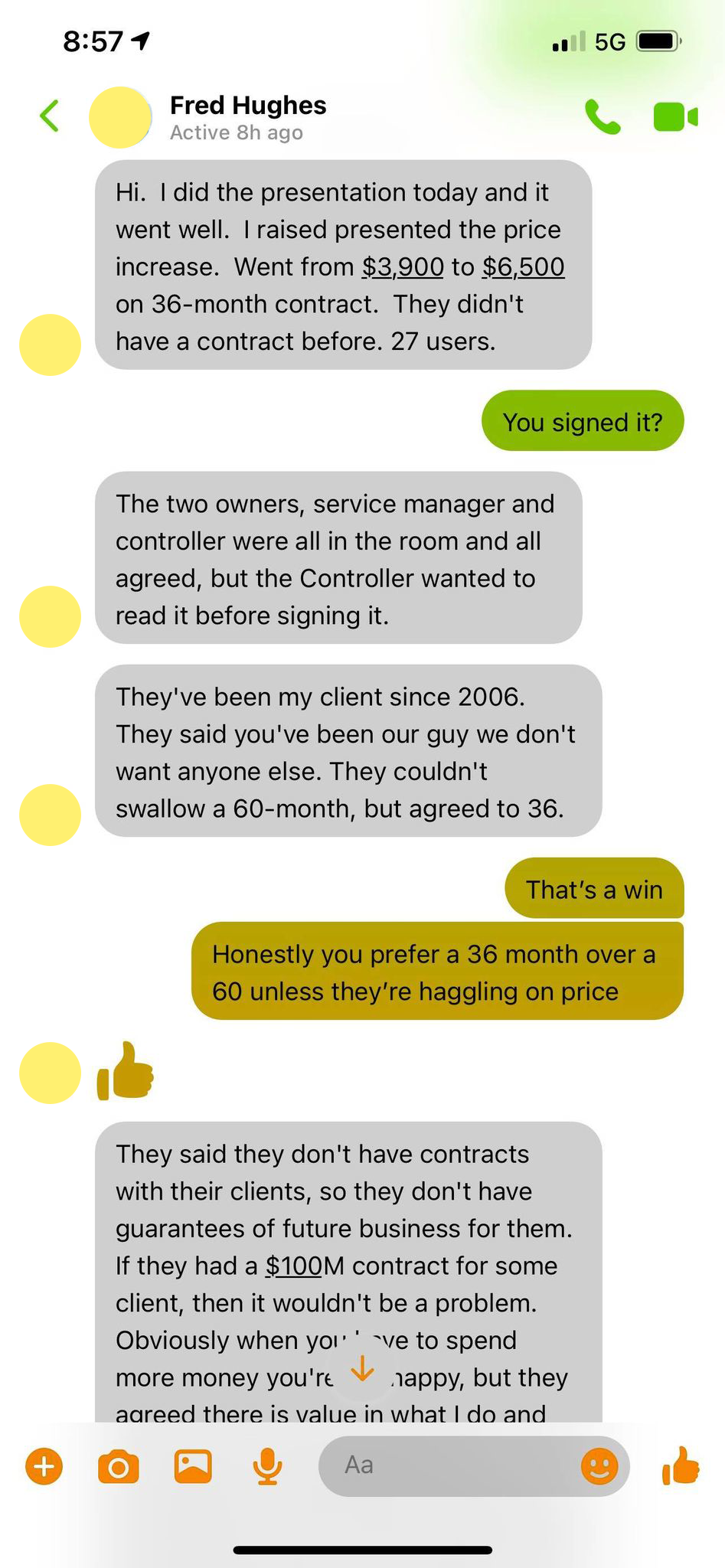Screen dimensions: 725x1568
Task: Open the emoji picker in message box
Action: tap(599, 1466)
